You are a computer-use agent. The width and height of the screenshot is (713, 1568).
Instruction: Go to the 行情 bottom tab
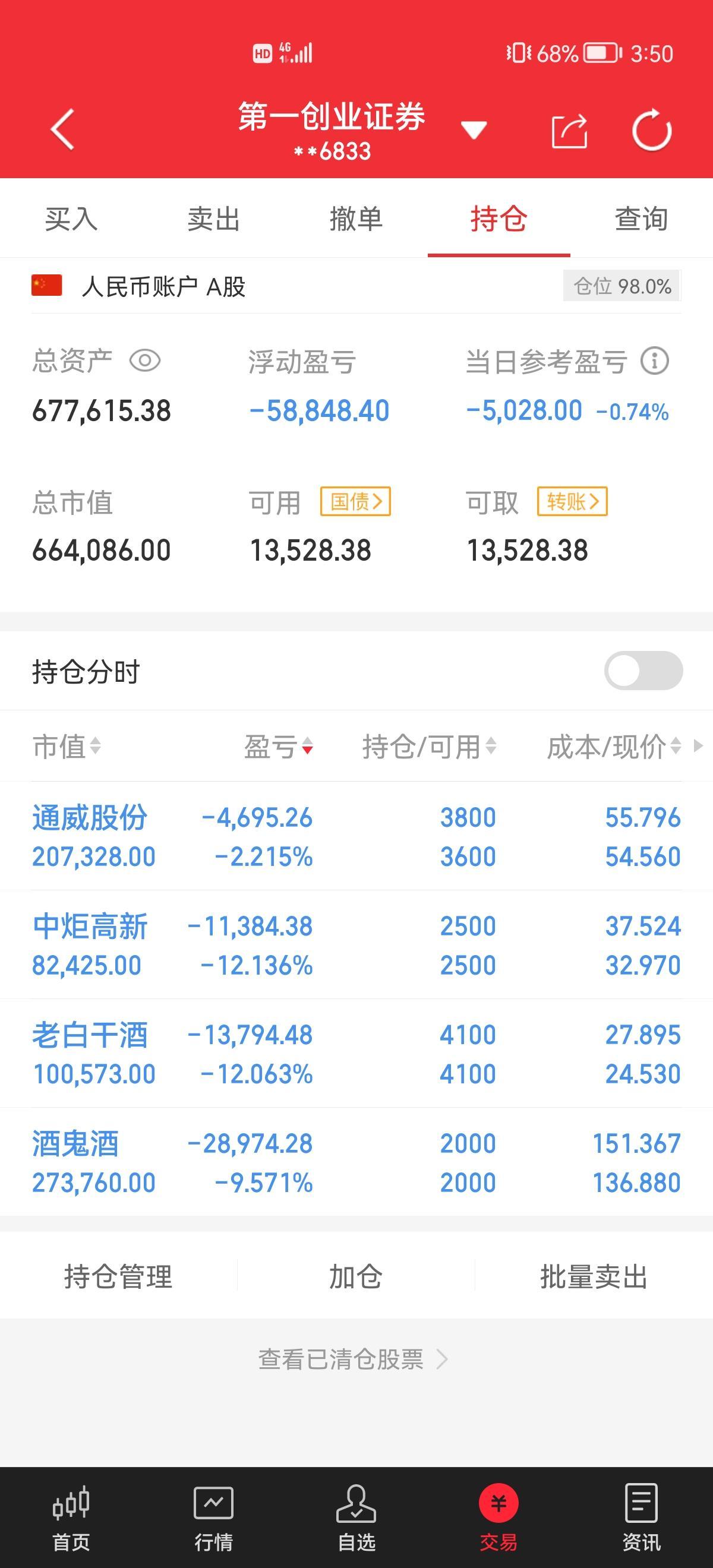[x=214, y=1517]
